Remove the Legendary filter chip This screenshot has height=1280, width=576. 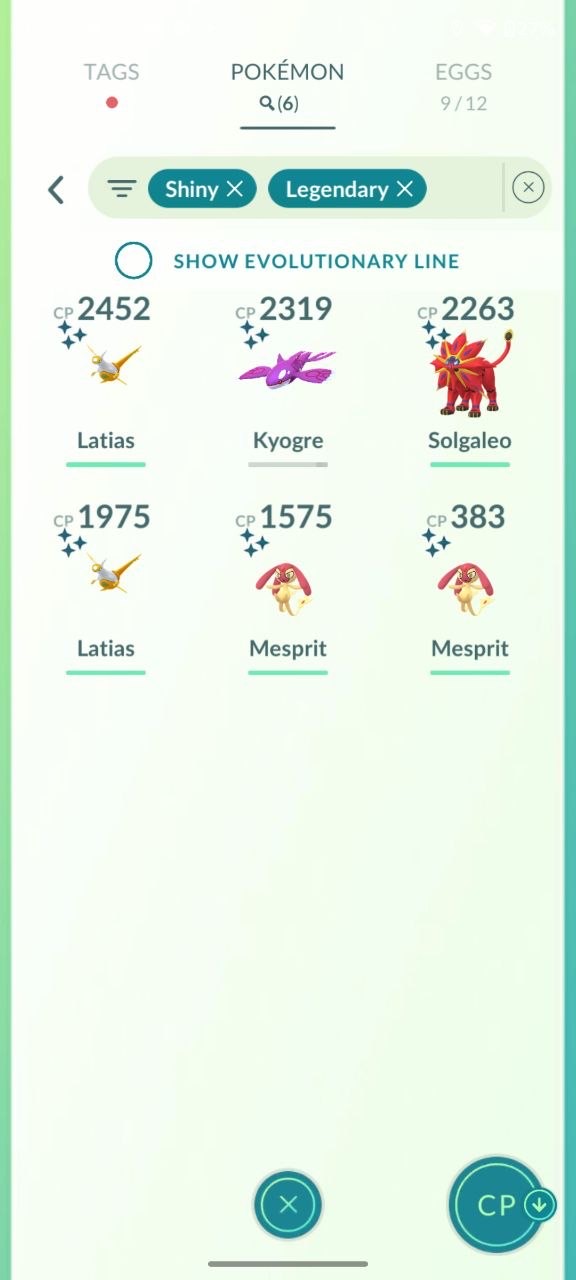[347, 189]
